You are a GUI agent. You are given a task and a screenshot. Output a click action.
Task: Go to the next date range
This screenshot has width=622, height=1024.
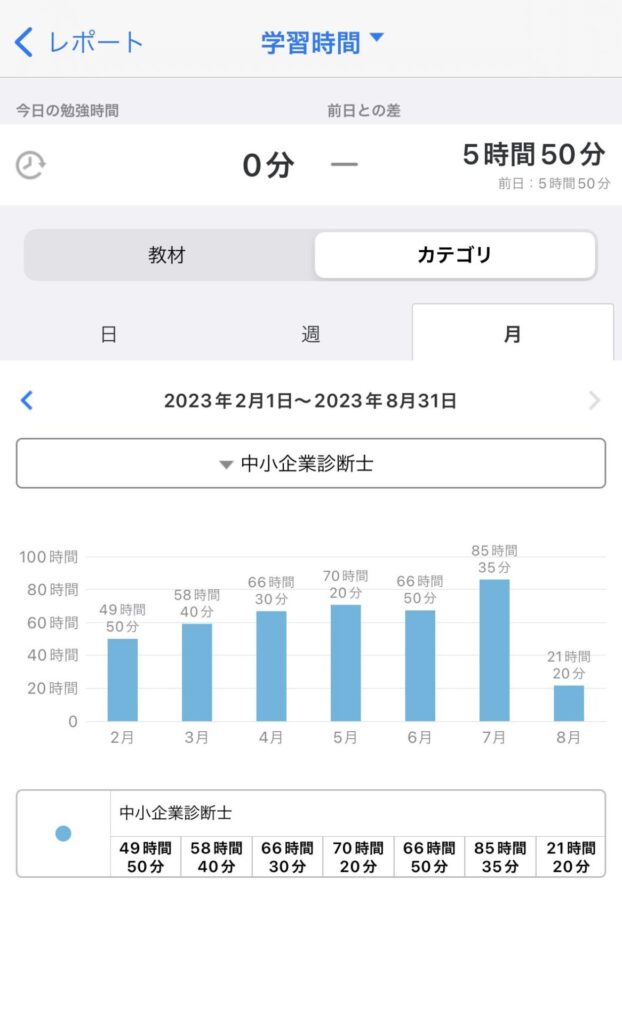click(594, 401)
